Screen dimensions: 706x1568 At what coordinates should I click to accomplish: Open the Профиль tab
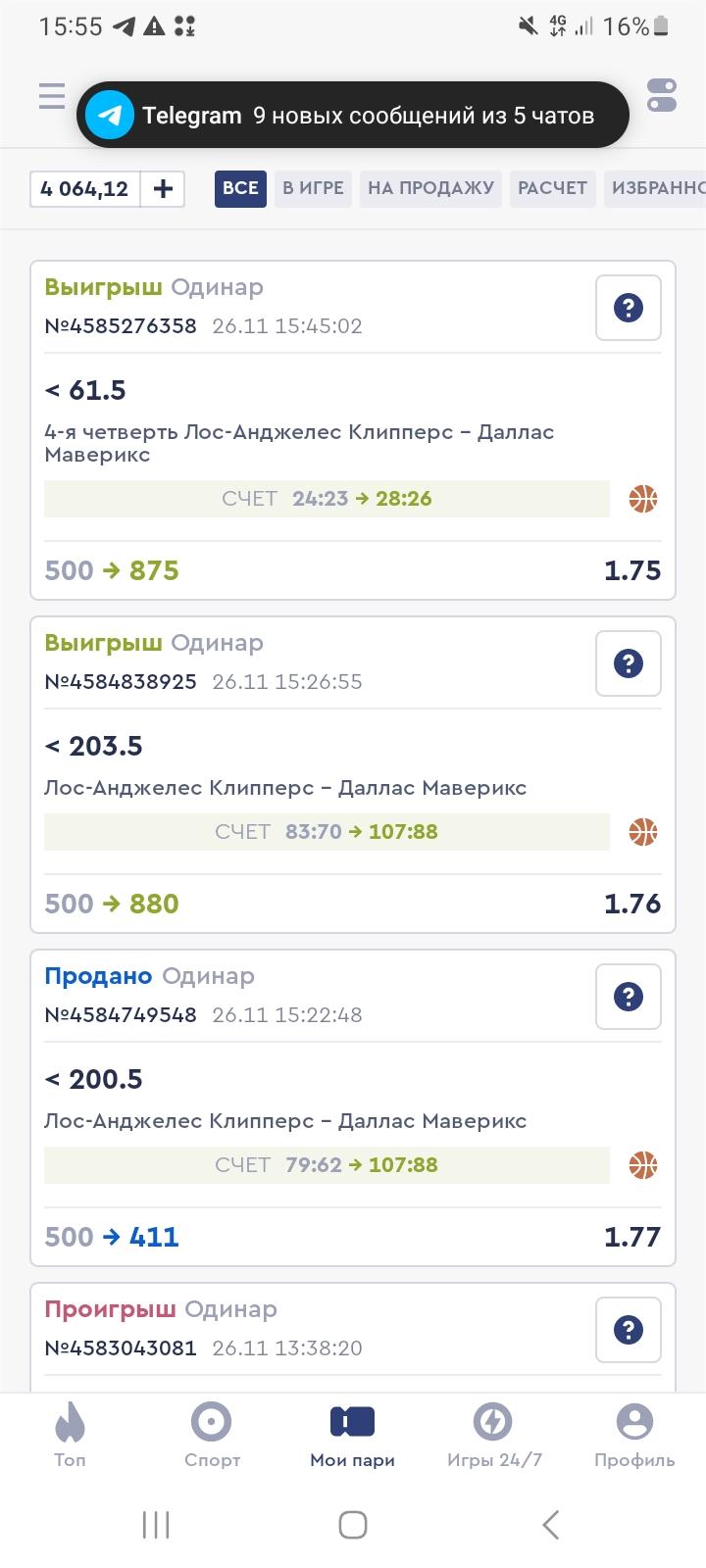[634, 1434]
